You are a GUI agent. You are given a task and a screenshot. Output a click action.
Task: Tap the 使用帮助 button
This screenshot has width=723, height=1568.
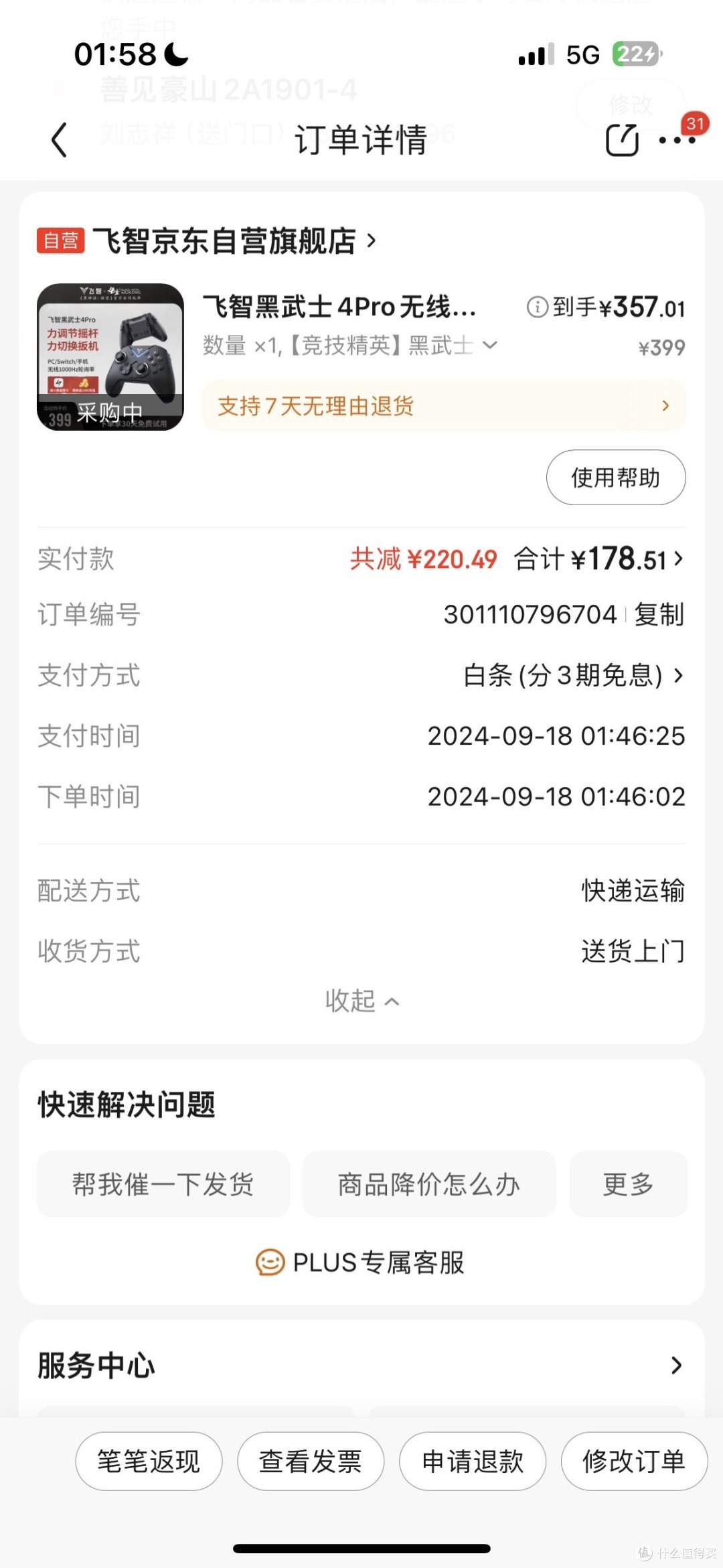[x=615, y=478]
